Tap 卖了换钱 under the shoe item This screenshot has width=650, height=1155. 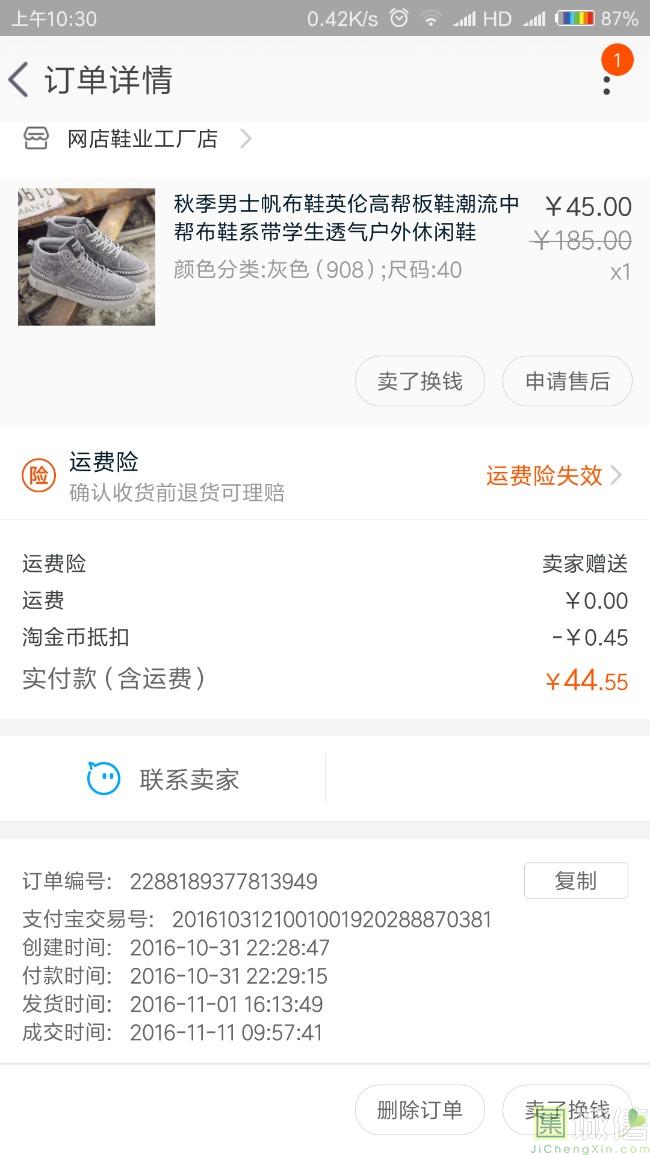pos(420,381)
